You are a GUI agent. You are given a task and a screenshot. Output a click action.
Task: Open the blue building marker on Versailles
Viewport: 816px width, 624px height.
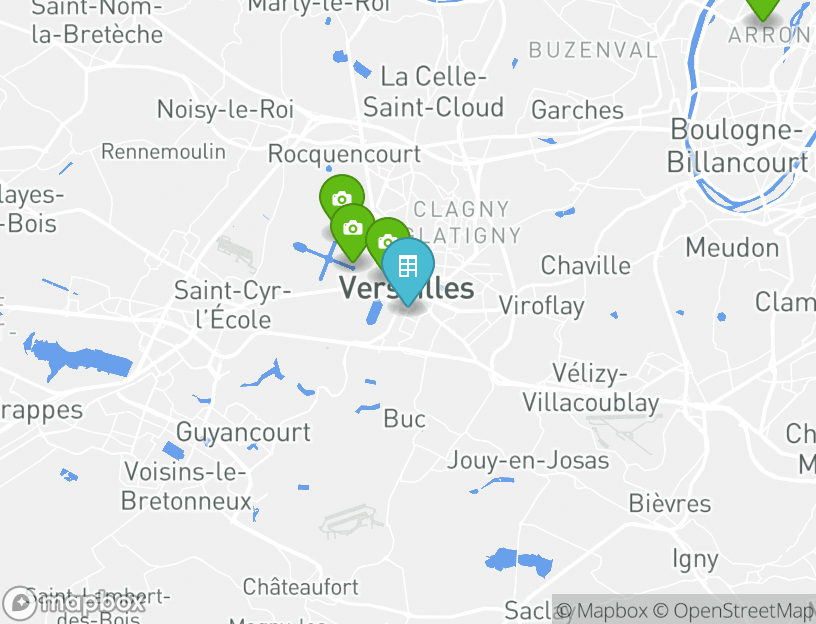point(408,267)
